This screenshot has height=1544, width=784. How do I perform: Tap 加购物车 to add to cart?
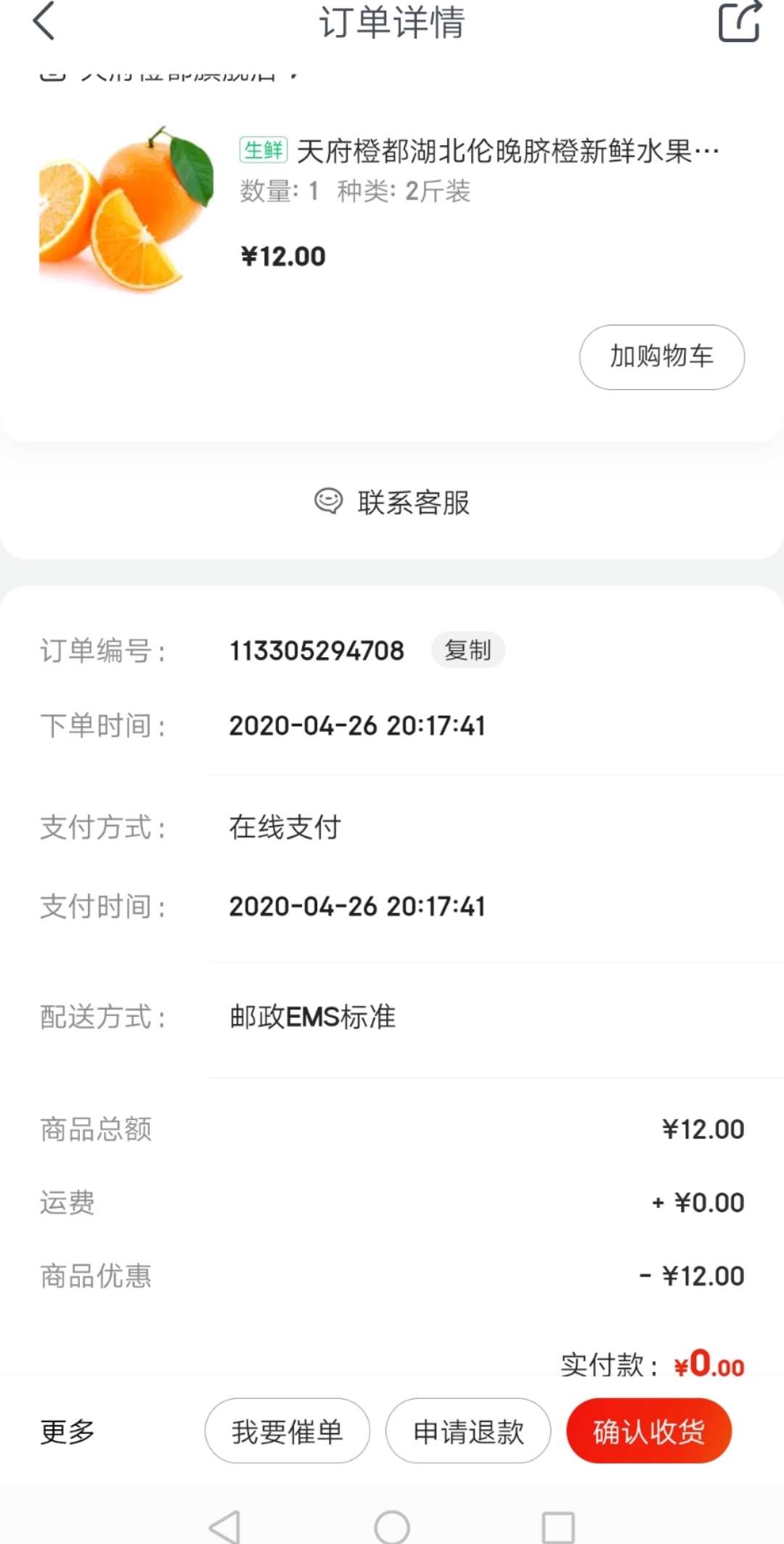point(661,357)
